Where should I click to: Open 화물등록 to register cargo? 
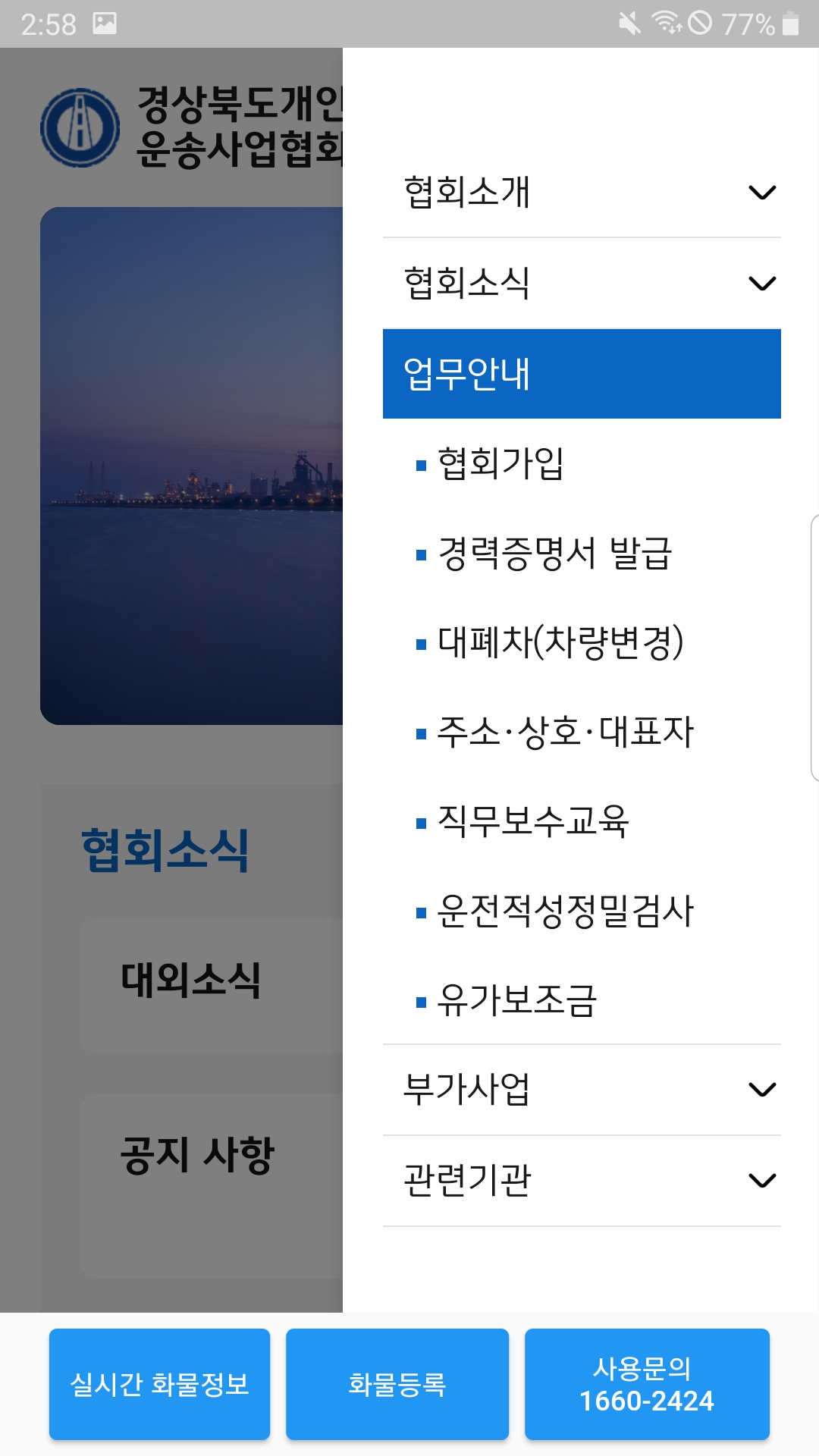pos(397,1384)
